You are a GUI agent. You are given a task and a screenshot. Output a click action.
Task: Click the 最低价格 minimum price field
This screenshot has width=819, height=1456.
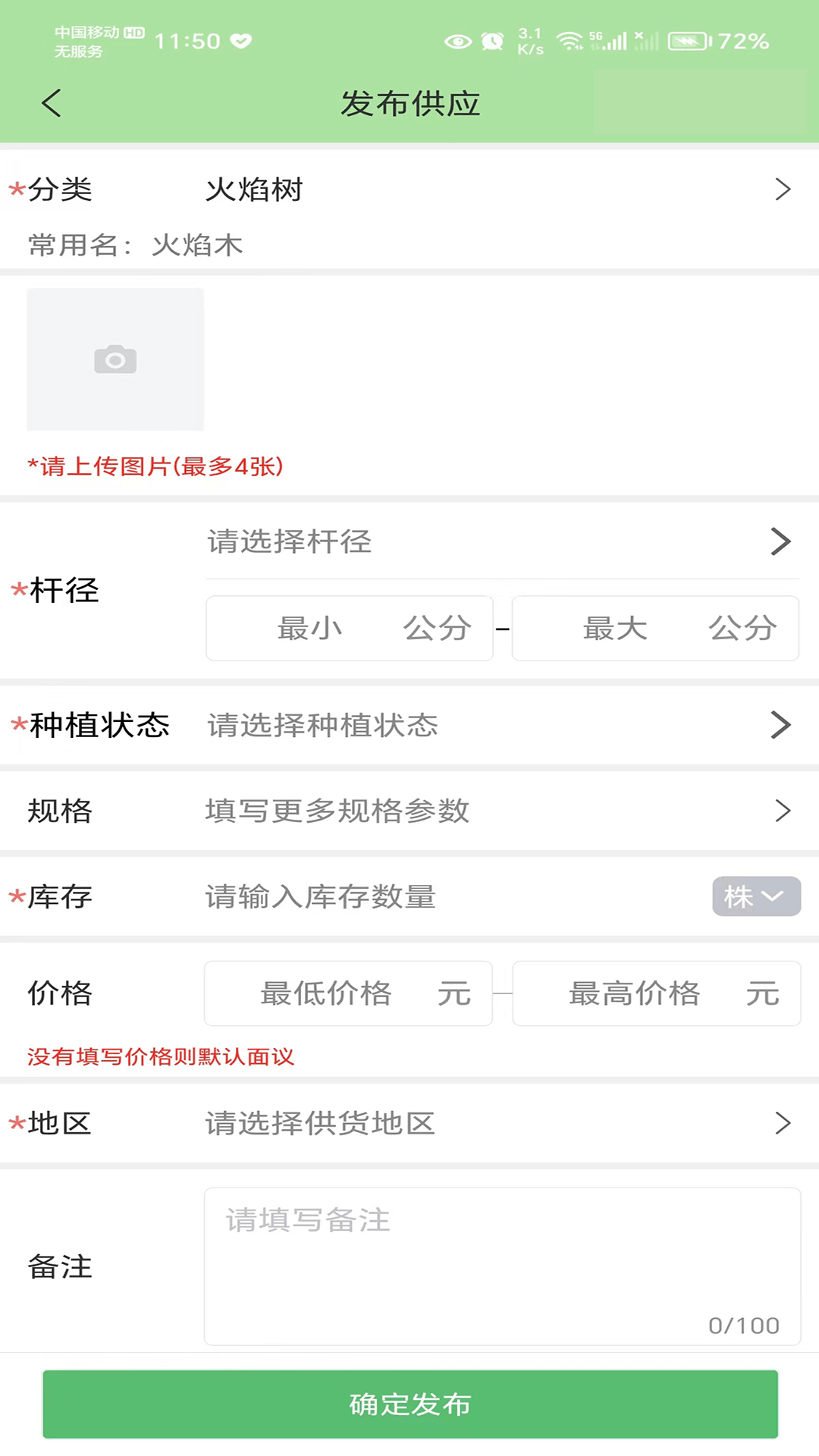348,993
